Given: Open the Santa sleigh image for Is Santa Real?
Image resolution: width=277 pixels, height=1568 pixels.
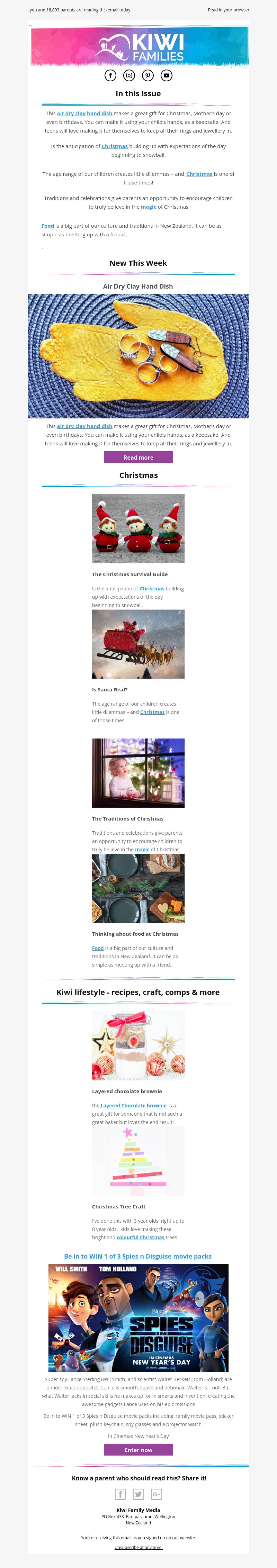Looking at the screenshot, I should point(138,644).
